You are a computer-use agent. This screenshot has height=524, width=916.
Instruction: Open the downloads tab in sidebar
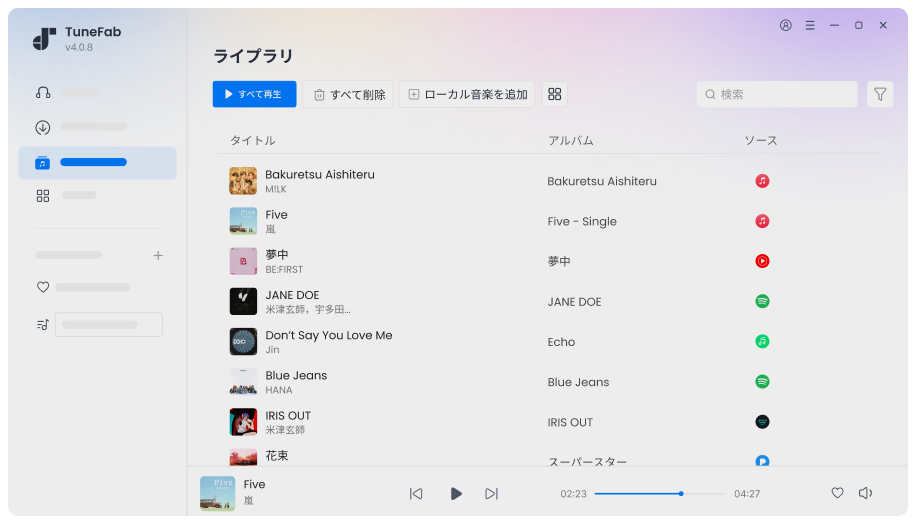point(43,127)
